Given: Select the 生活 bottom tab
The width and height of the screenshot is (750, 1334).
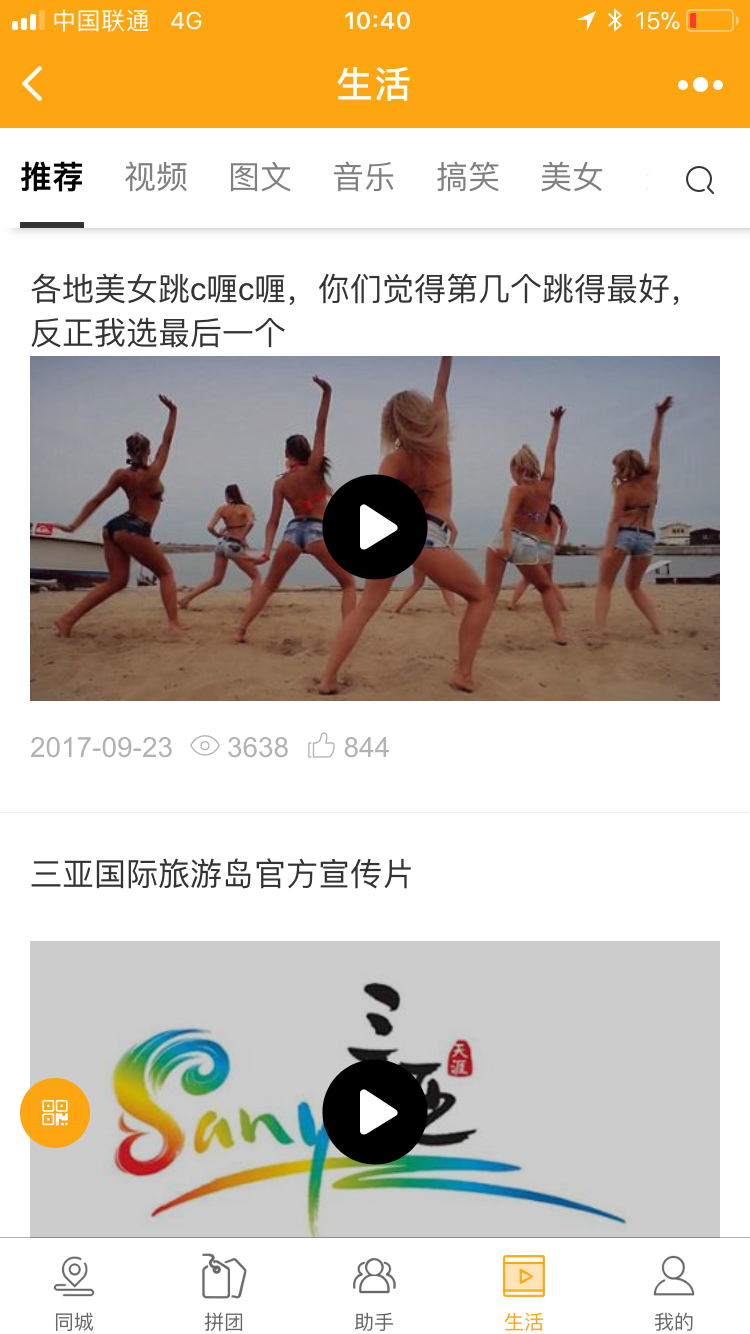Looking at the screenshot, I should [x=524, y=1294].
